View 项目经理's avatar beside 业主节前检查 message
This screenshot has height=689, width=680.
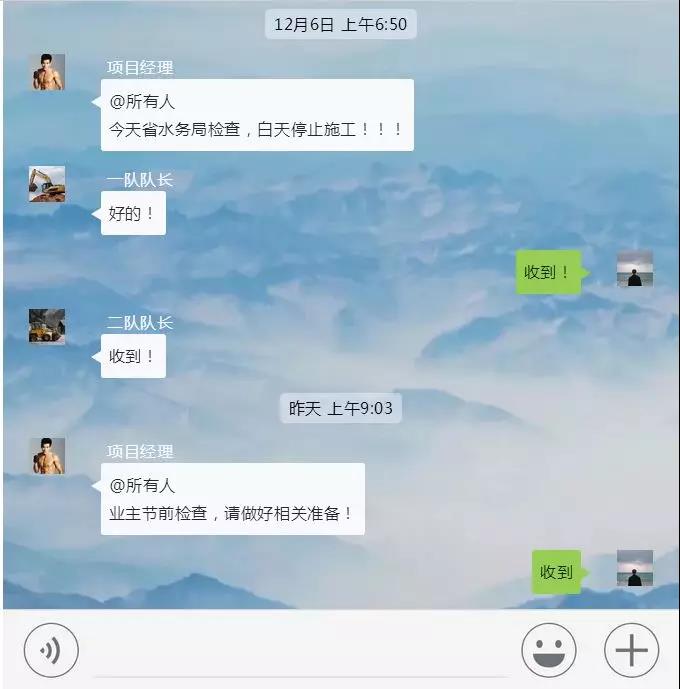click(x=47, y=456)
